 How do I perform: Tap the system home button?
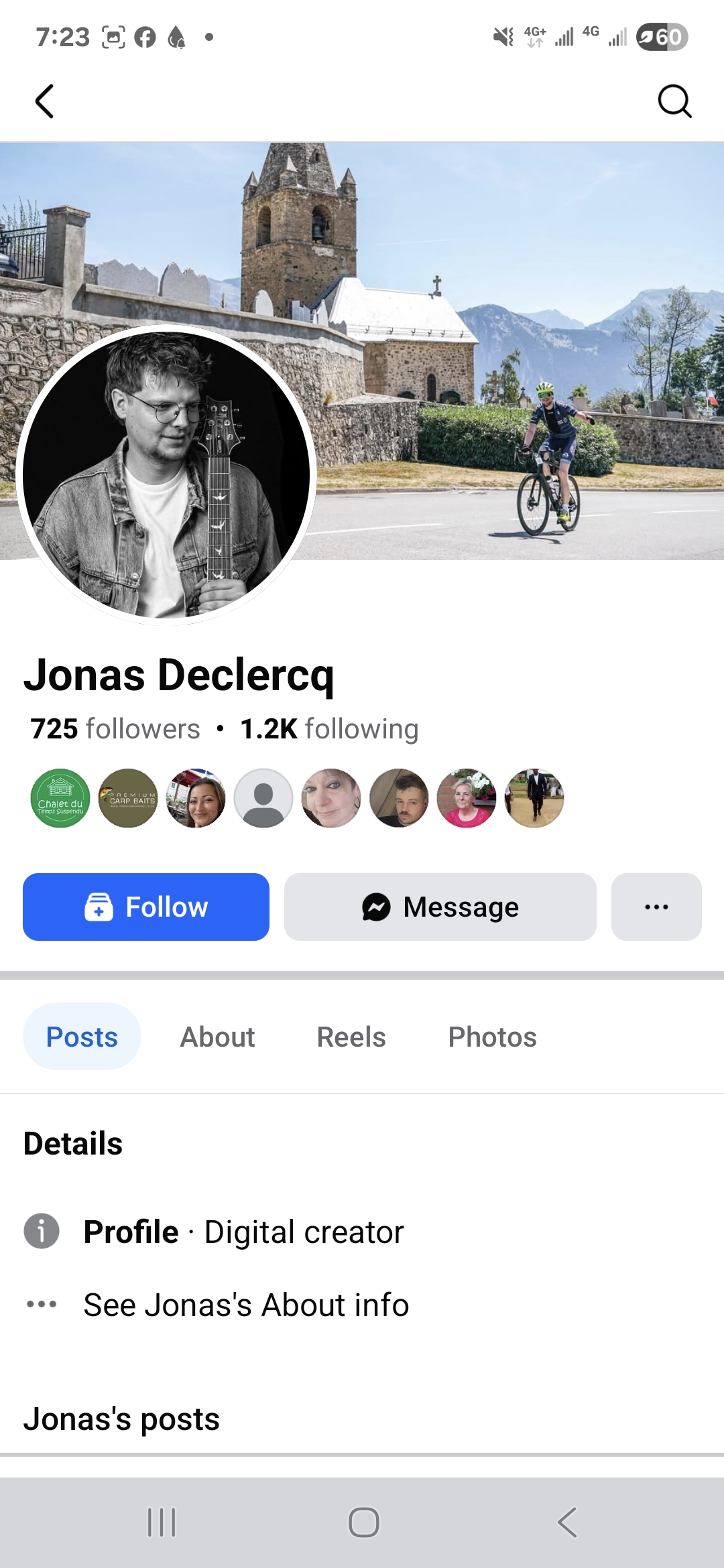[363, 1522]
